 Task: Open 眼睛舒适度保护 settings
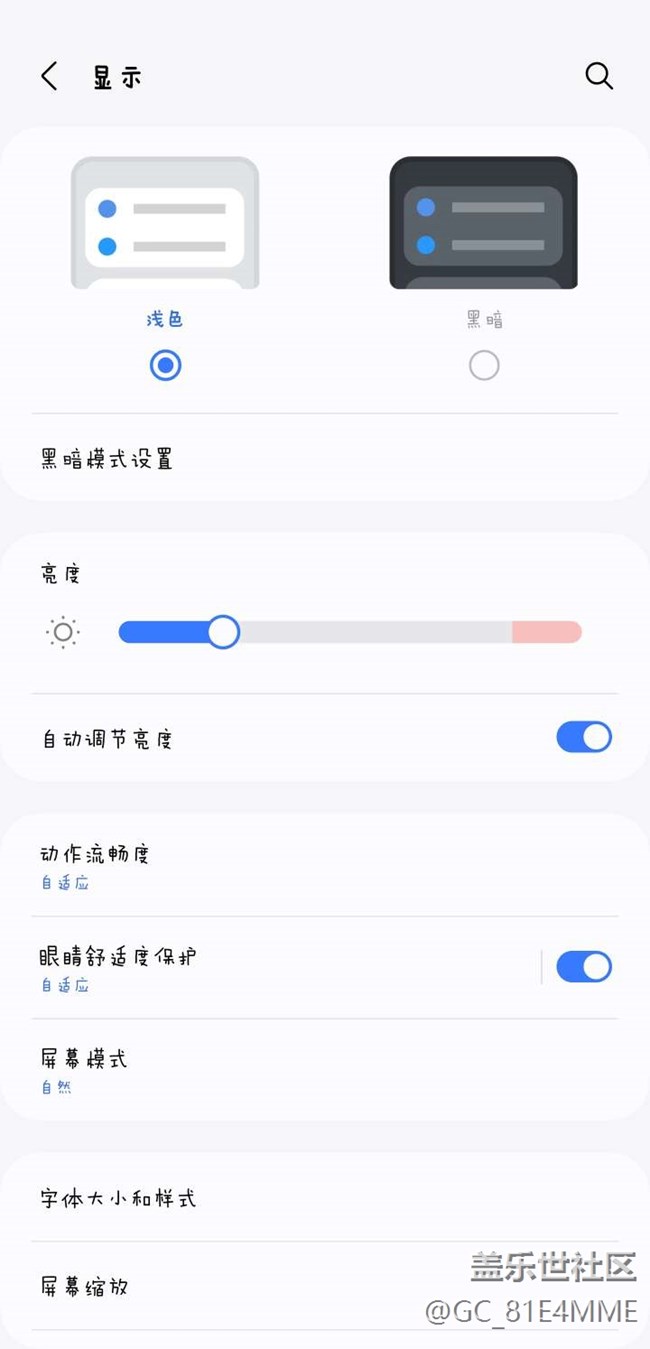tap(285, 968)
